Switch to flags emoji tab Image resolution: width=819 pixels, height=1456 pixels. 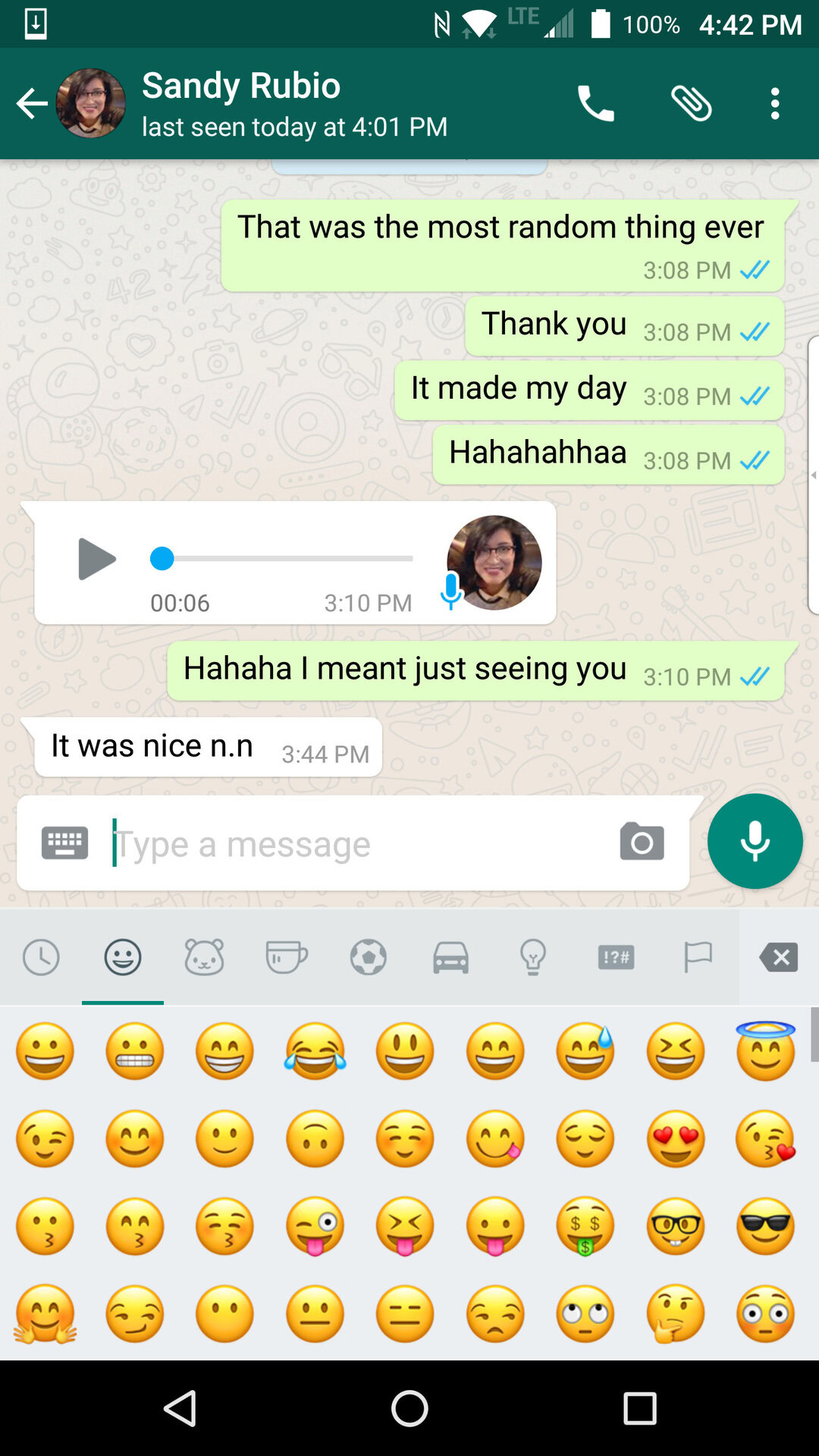[697, 957]
